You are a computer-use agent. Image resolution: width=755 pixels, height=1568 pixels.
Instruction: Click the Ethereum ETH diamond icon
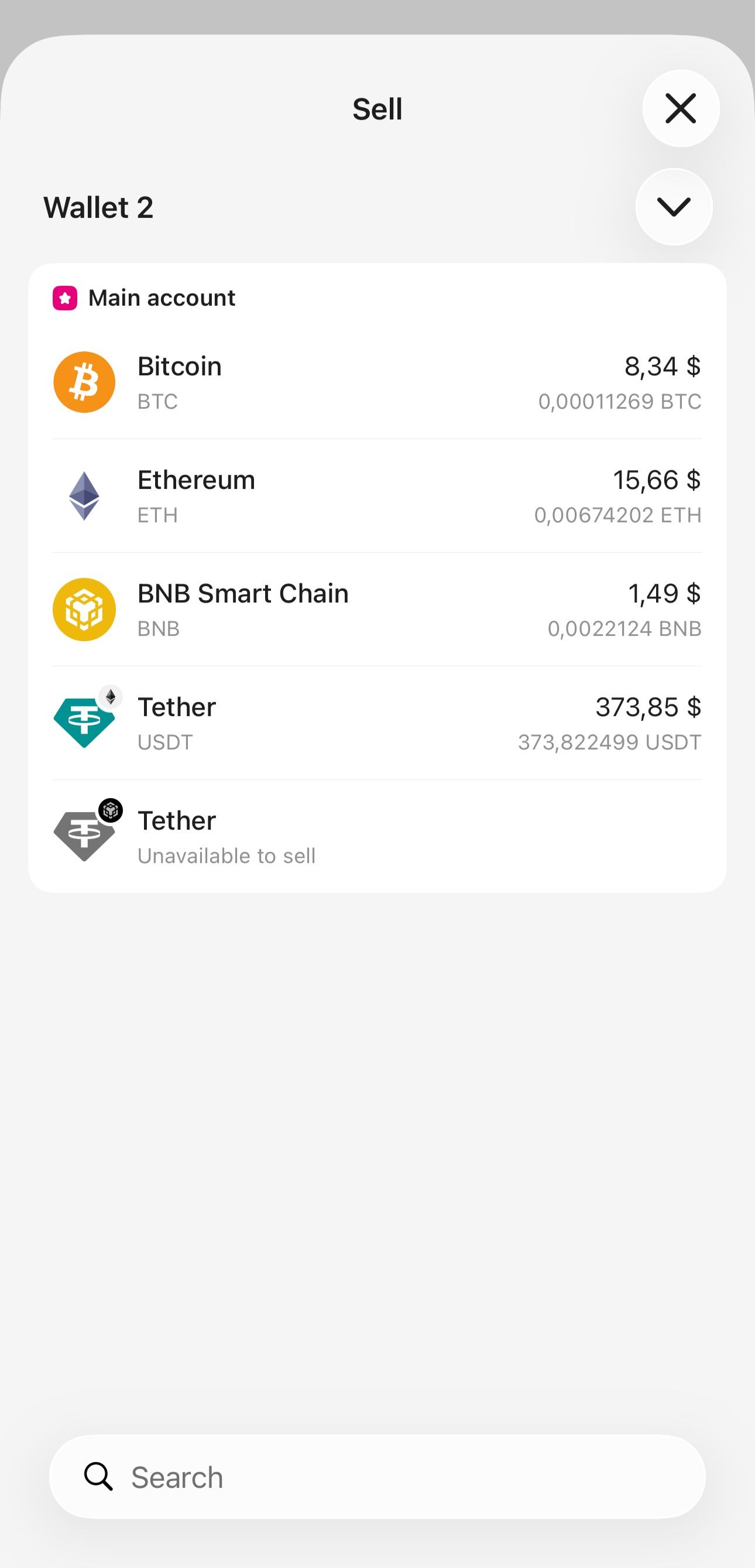coord(85,495)
